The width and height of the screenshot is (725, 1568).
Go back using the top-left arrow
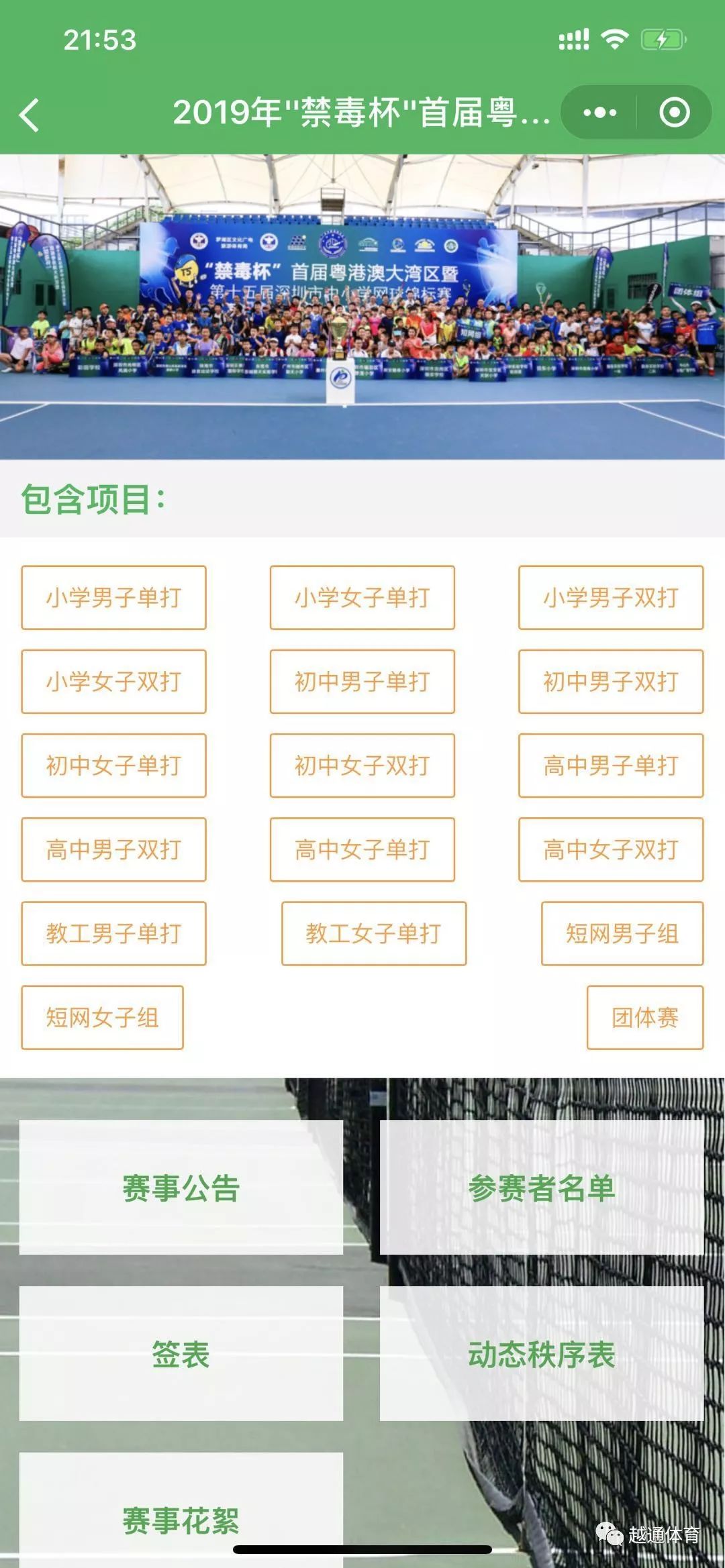(x=30, y=114)
